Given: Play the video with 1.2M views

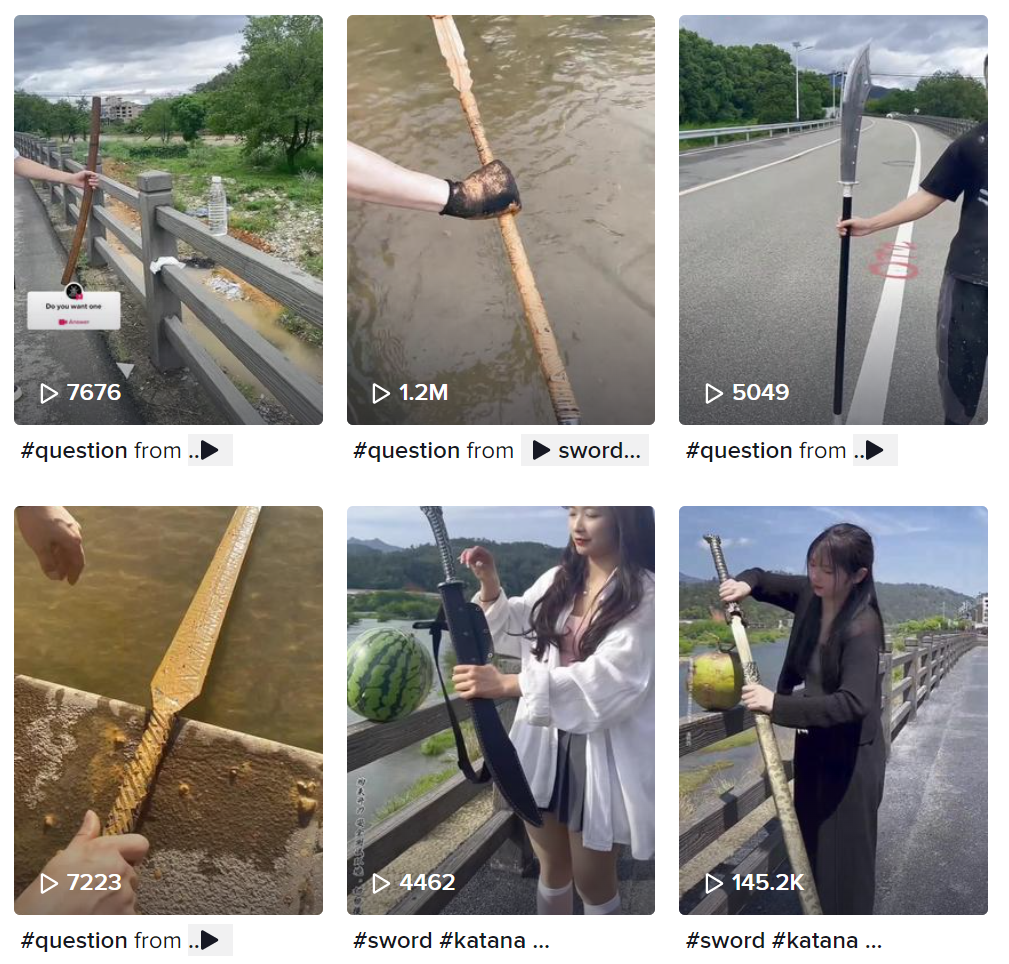Looking at the screenshot, I should click(x=500, y=220).
